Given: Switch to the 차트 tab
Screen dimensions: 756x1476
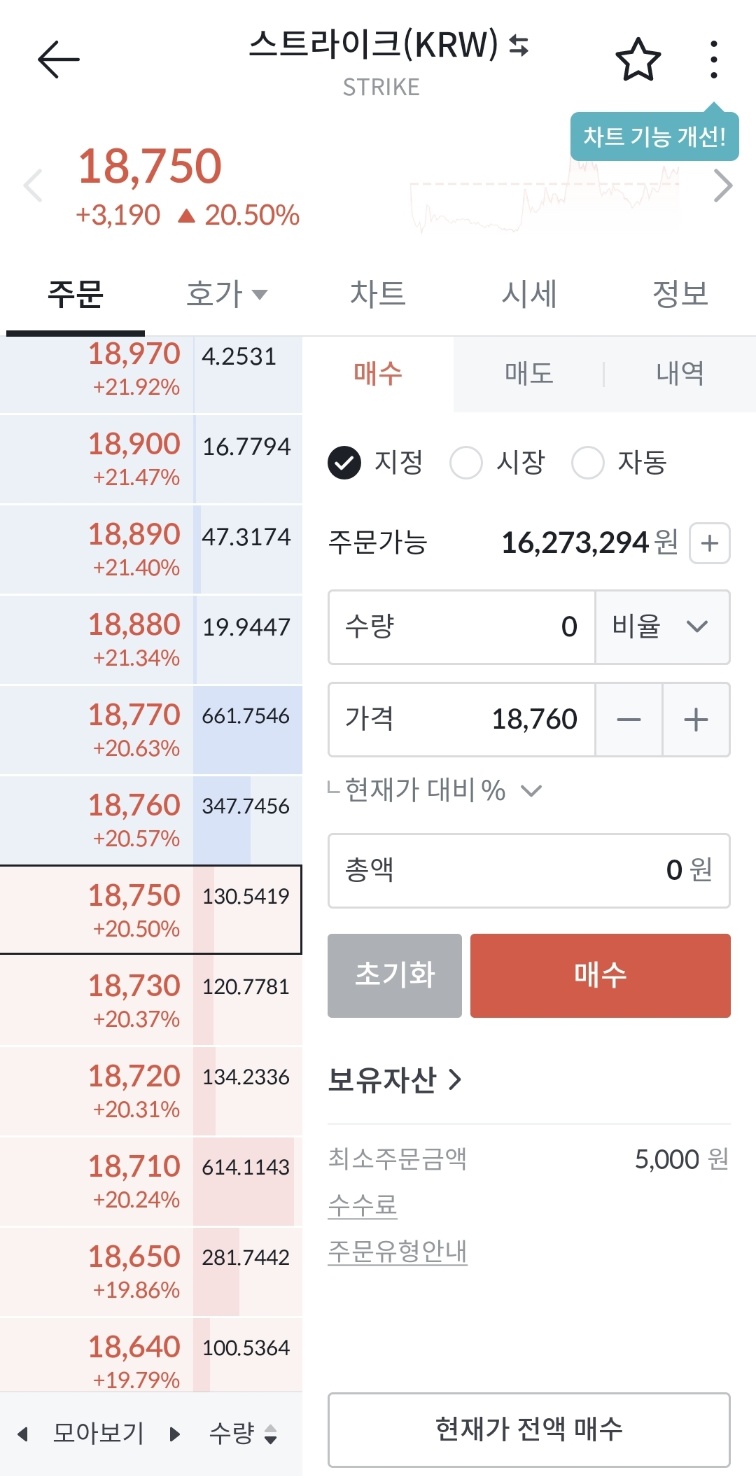Looking at the screenshot, I should pyautogui.click(x=377, y=294).
